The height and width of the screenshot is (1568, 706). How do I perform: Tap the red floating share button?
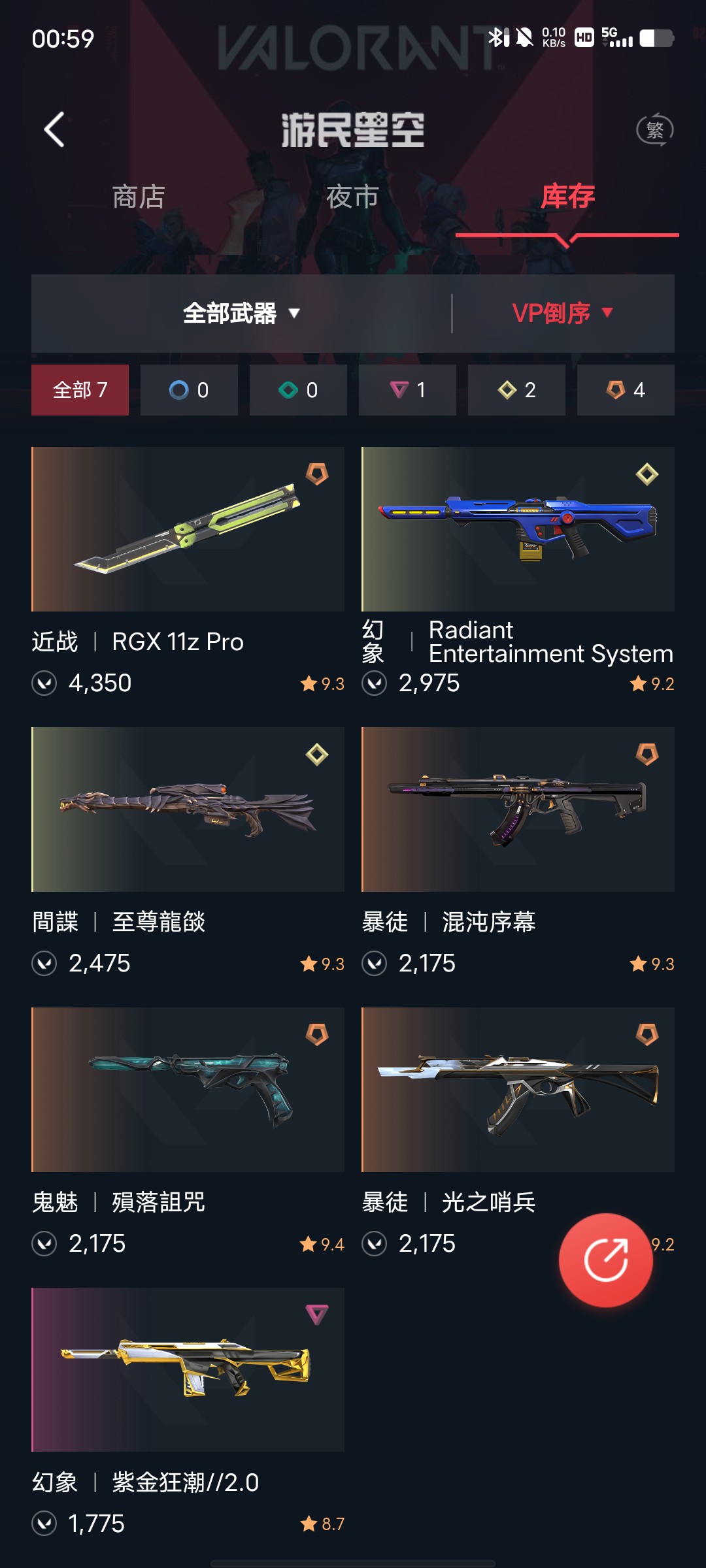click(x=605, y=1260)
